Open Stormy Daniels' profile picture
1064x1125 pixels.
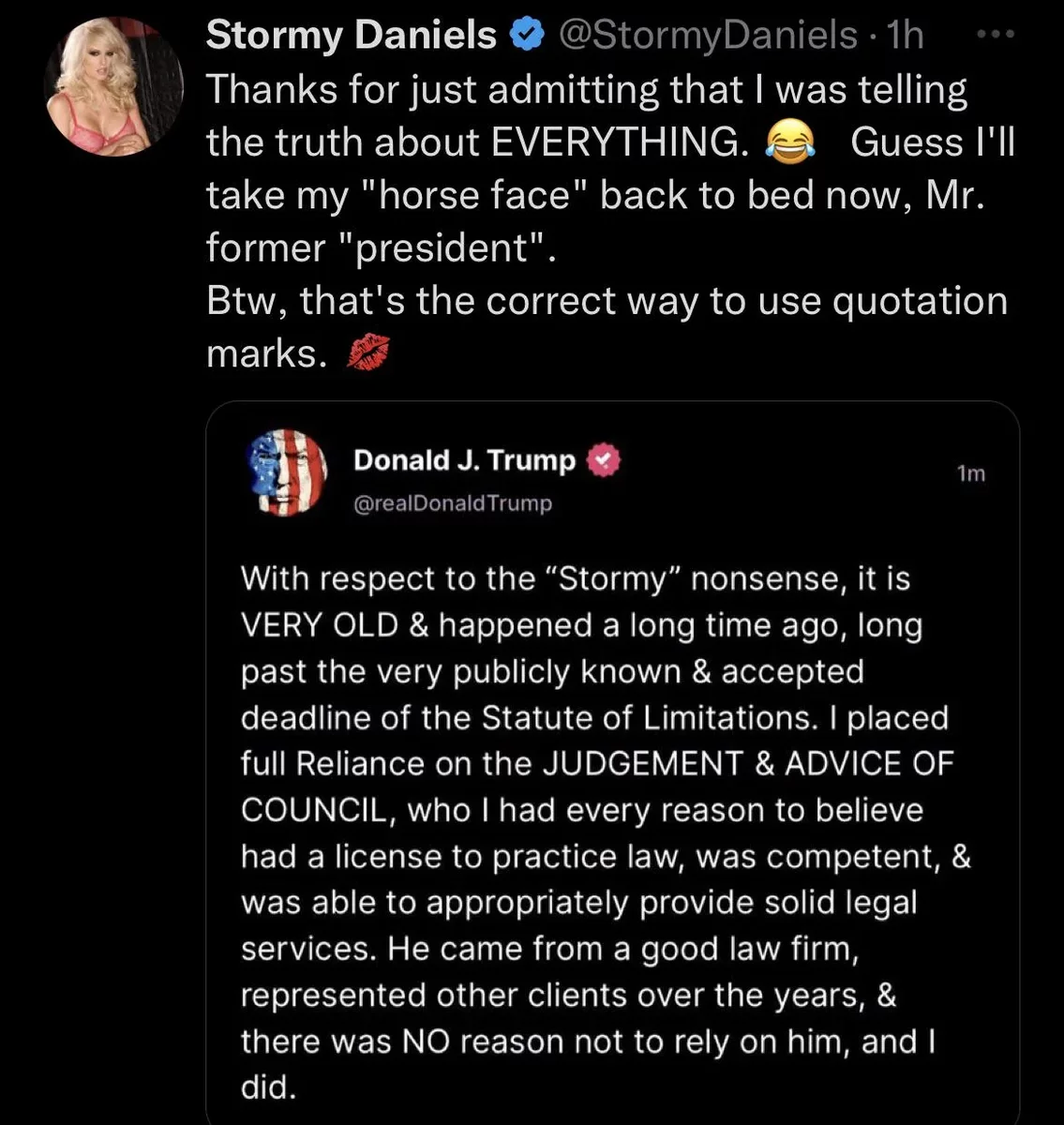click(x=113, y=86)
